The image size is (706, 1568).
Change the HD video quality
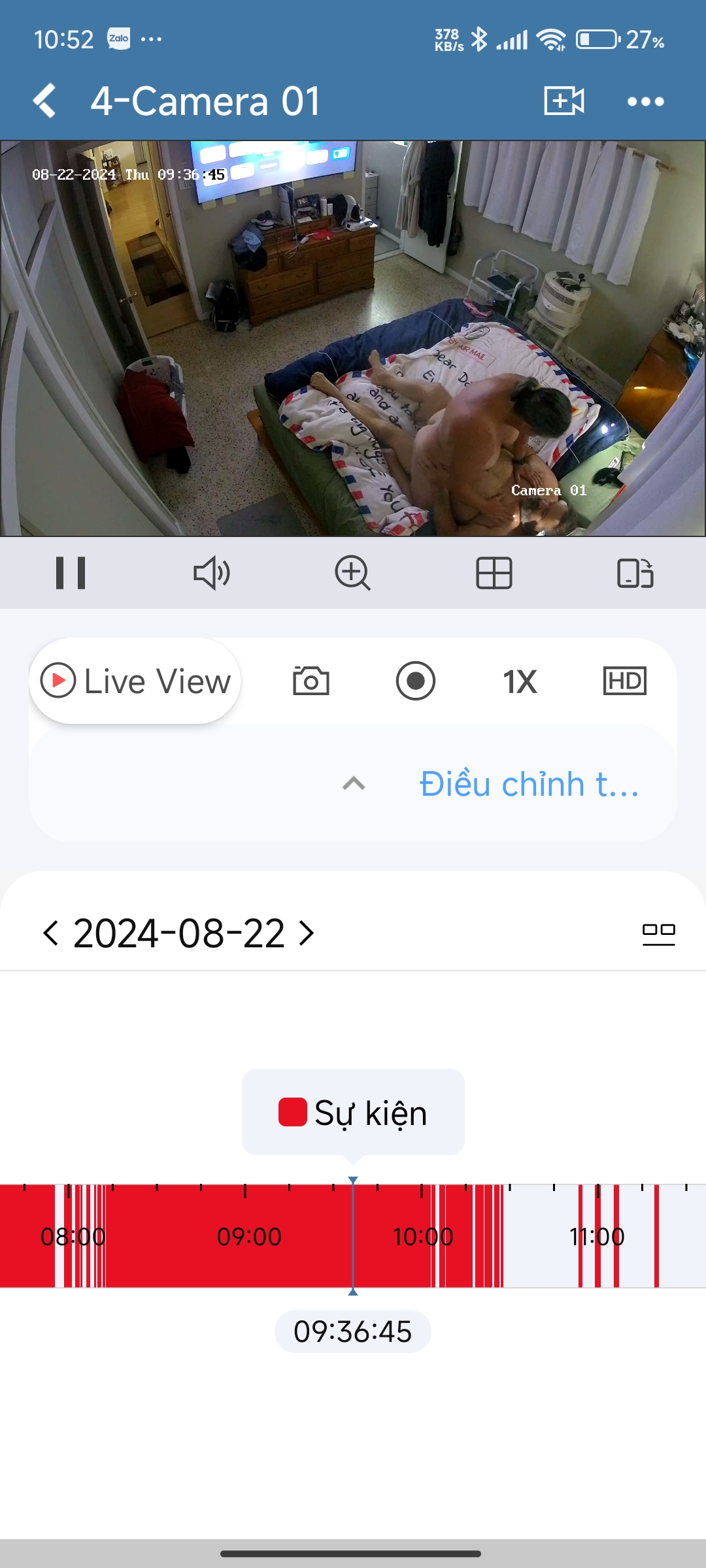tap(624, 681)
